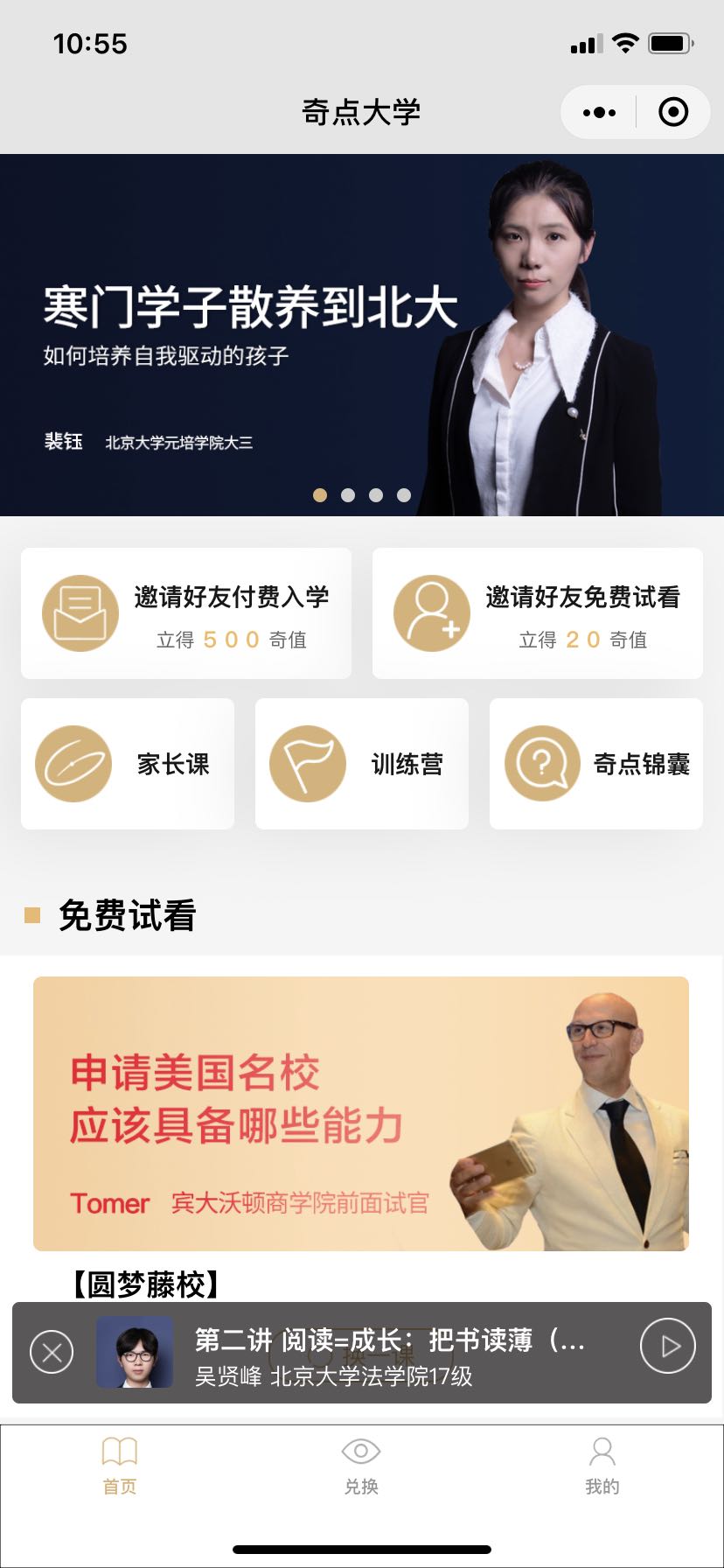This screenshot has height=1568, width=724.
Task: Jump to the second banner slide dot
Action: (x=348, y=495)
